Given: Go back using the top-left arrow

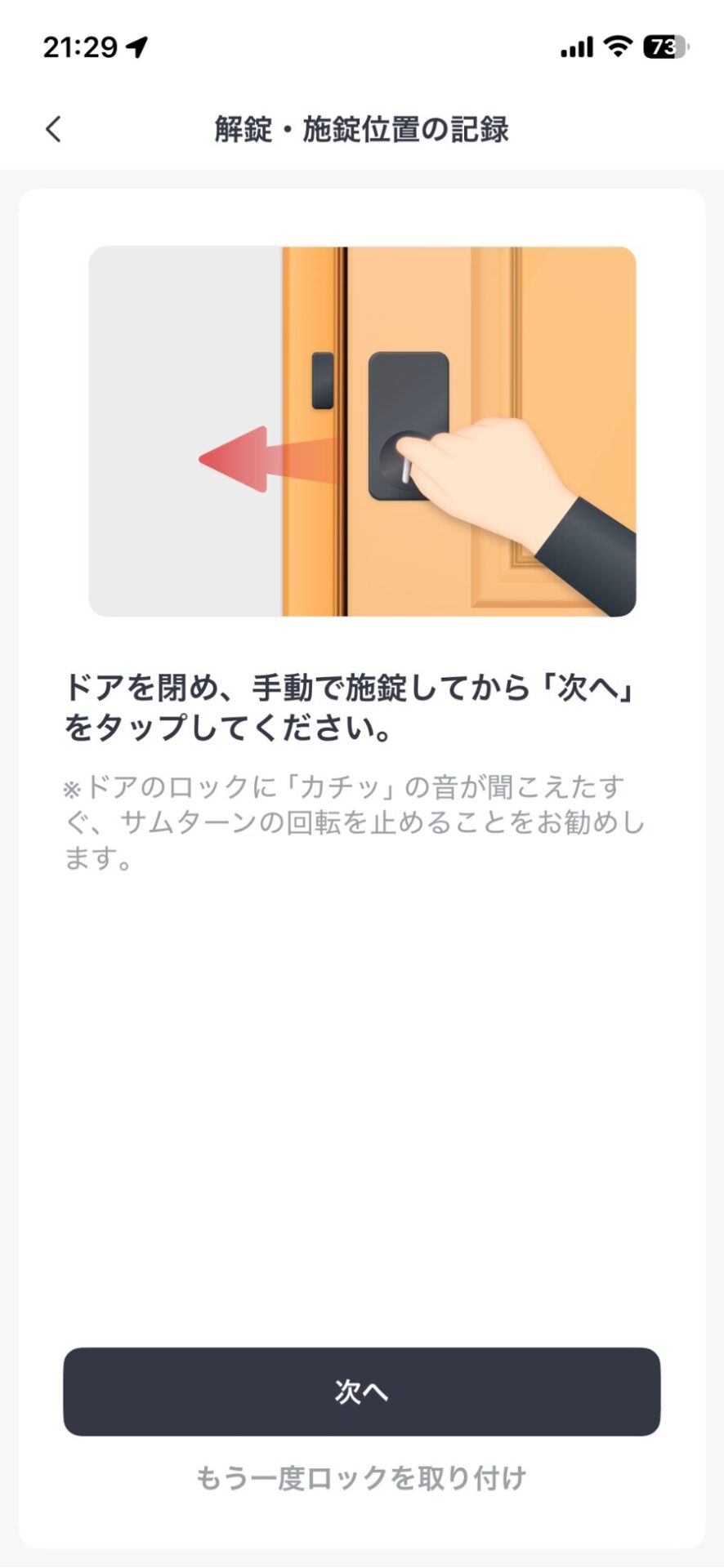Looking at the screenshot, I should point(54,129).
